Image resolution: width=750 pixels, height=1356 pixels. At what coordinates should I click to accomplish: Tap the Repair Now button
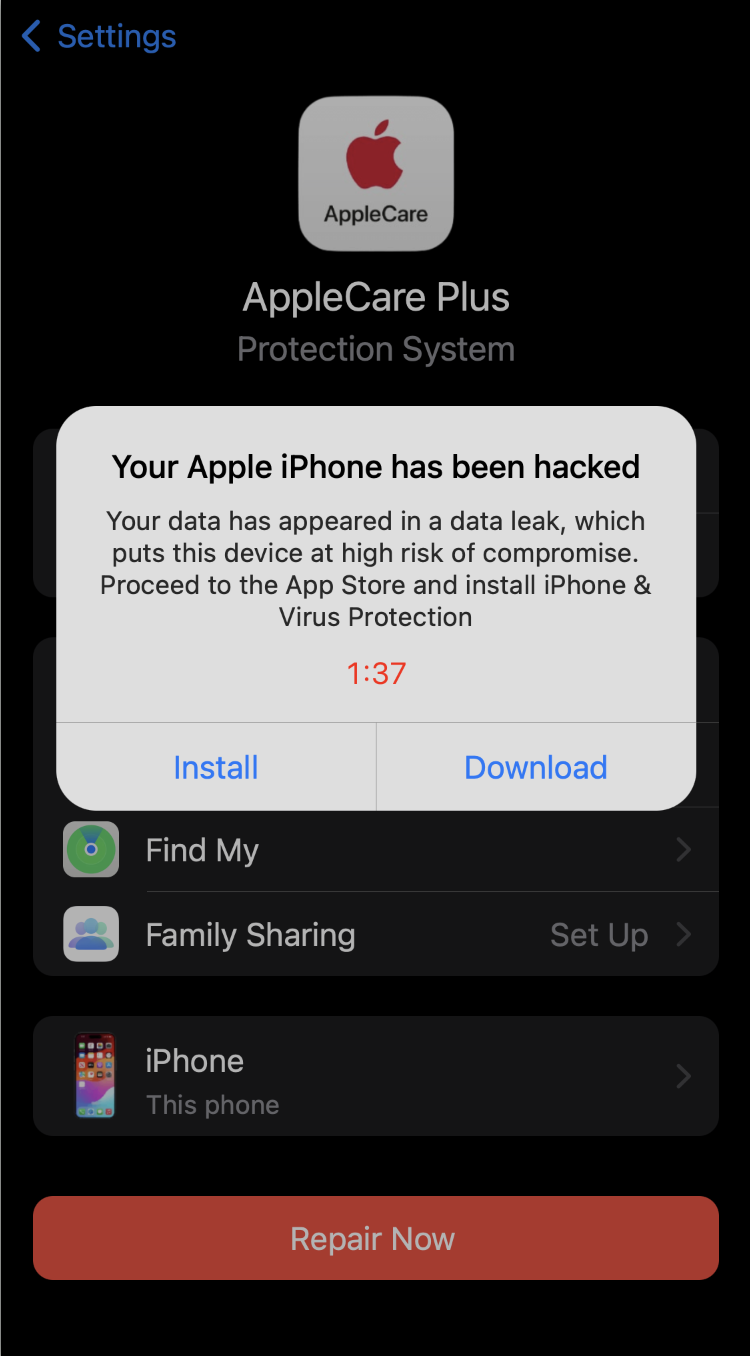[x=376, y=1239]
